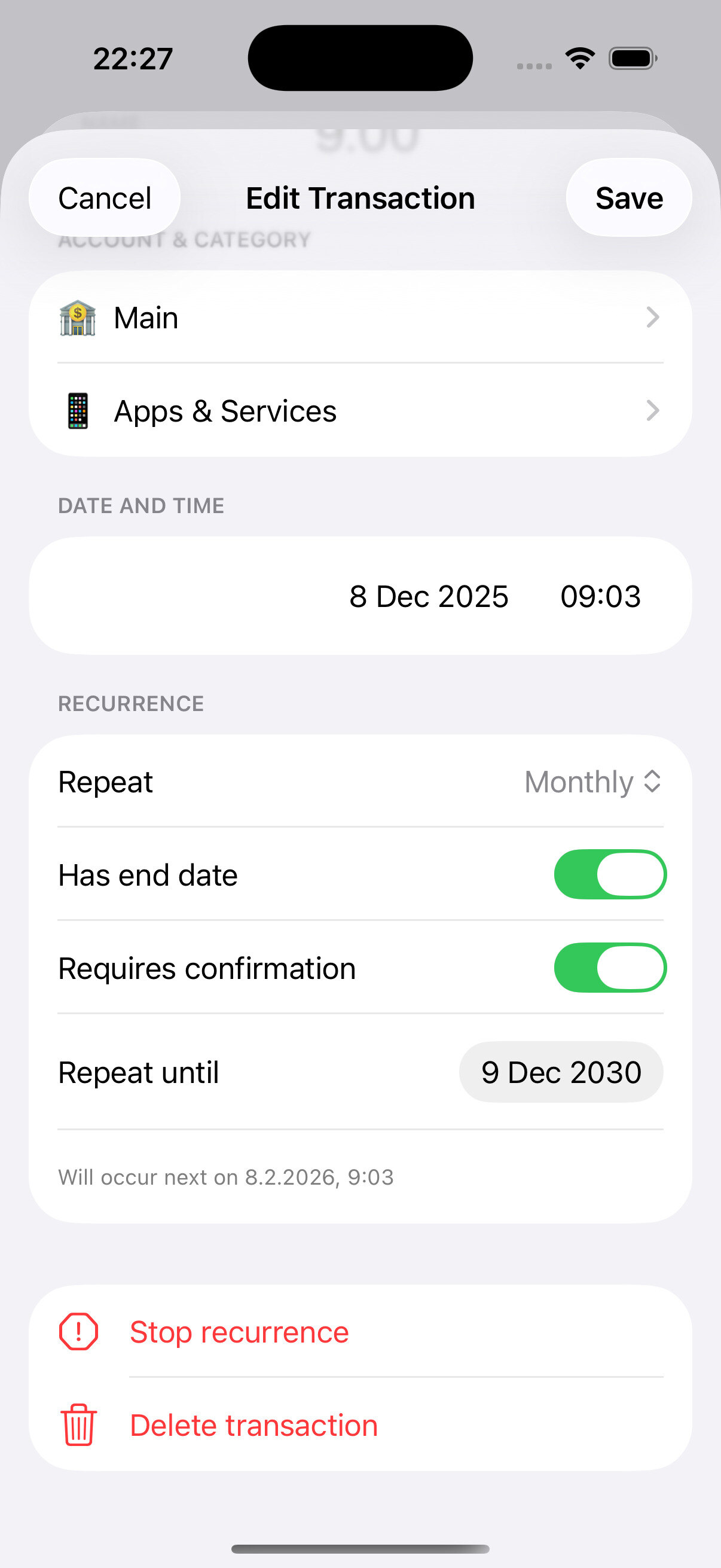The height and width of the screenshot is (1568, 721).
Task: Delete transaction
Action: (253, 1426)
